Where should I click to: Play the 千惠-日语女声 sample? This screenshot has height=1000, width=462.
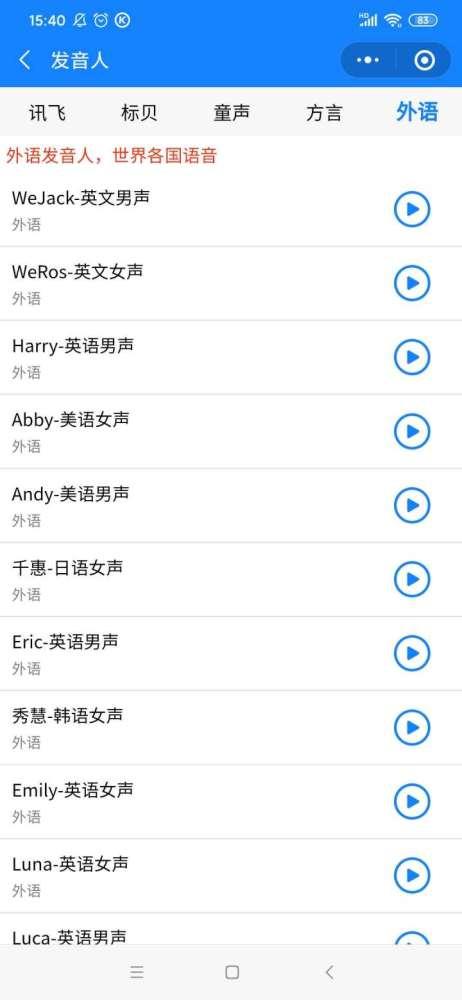[x=412, y=580]
